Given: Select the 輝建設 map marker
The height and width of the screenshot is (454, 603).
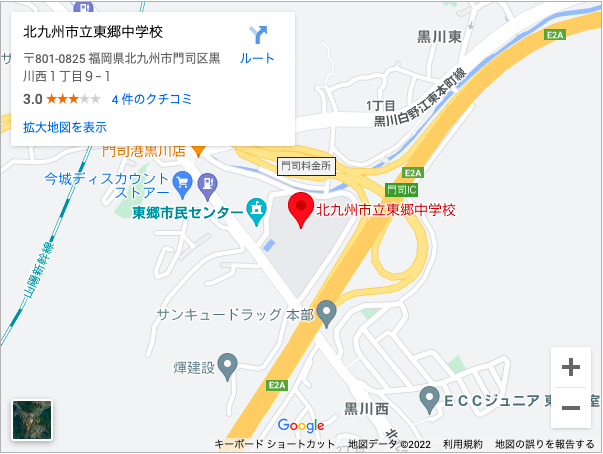Looking at the screenshot, I should [229, 366].
